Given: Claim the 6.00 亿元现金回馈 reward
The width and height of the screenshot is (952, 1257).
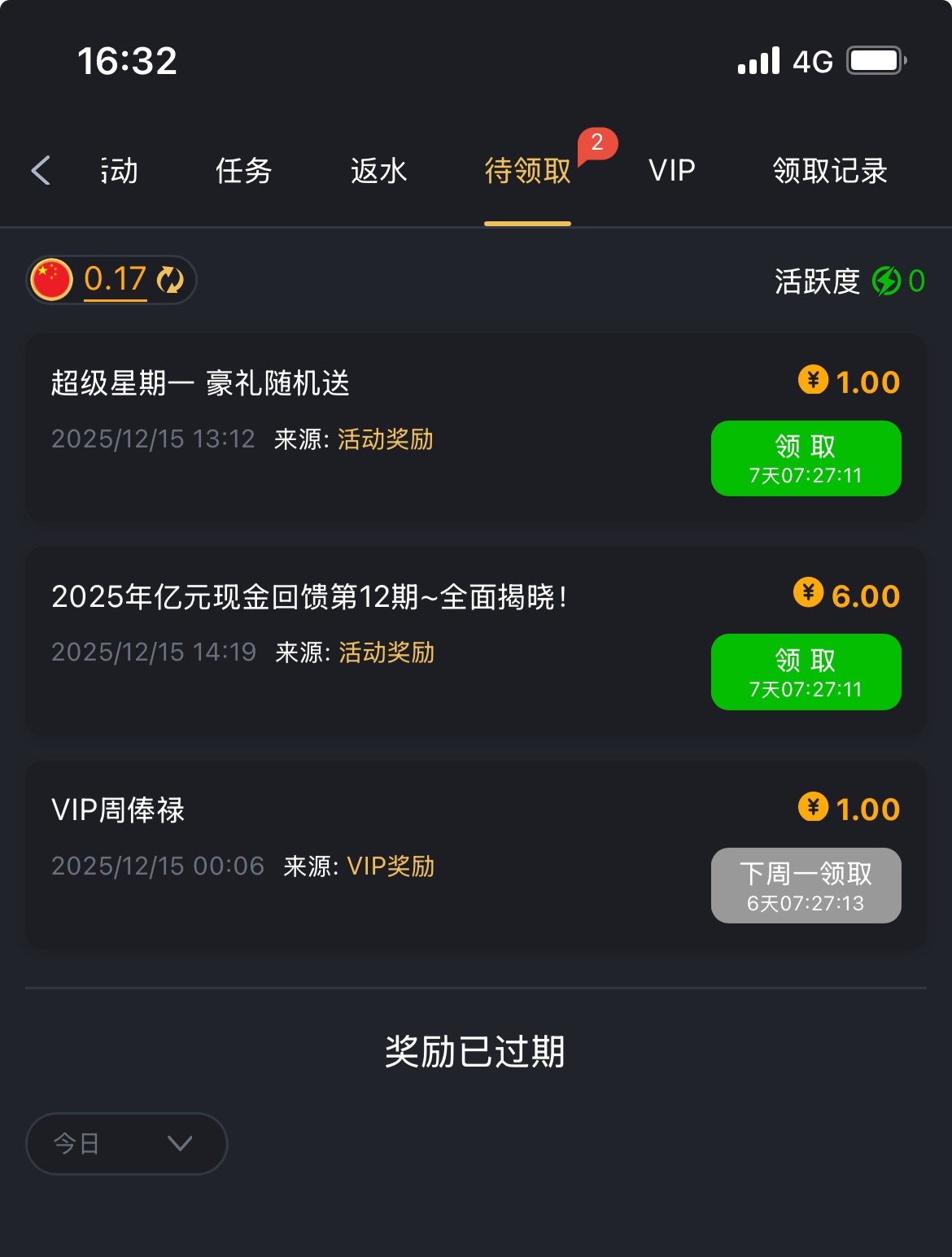Looking at the screenshot, I should click(806, 672).
